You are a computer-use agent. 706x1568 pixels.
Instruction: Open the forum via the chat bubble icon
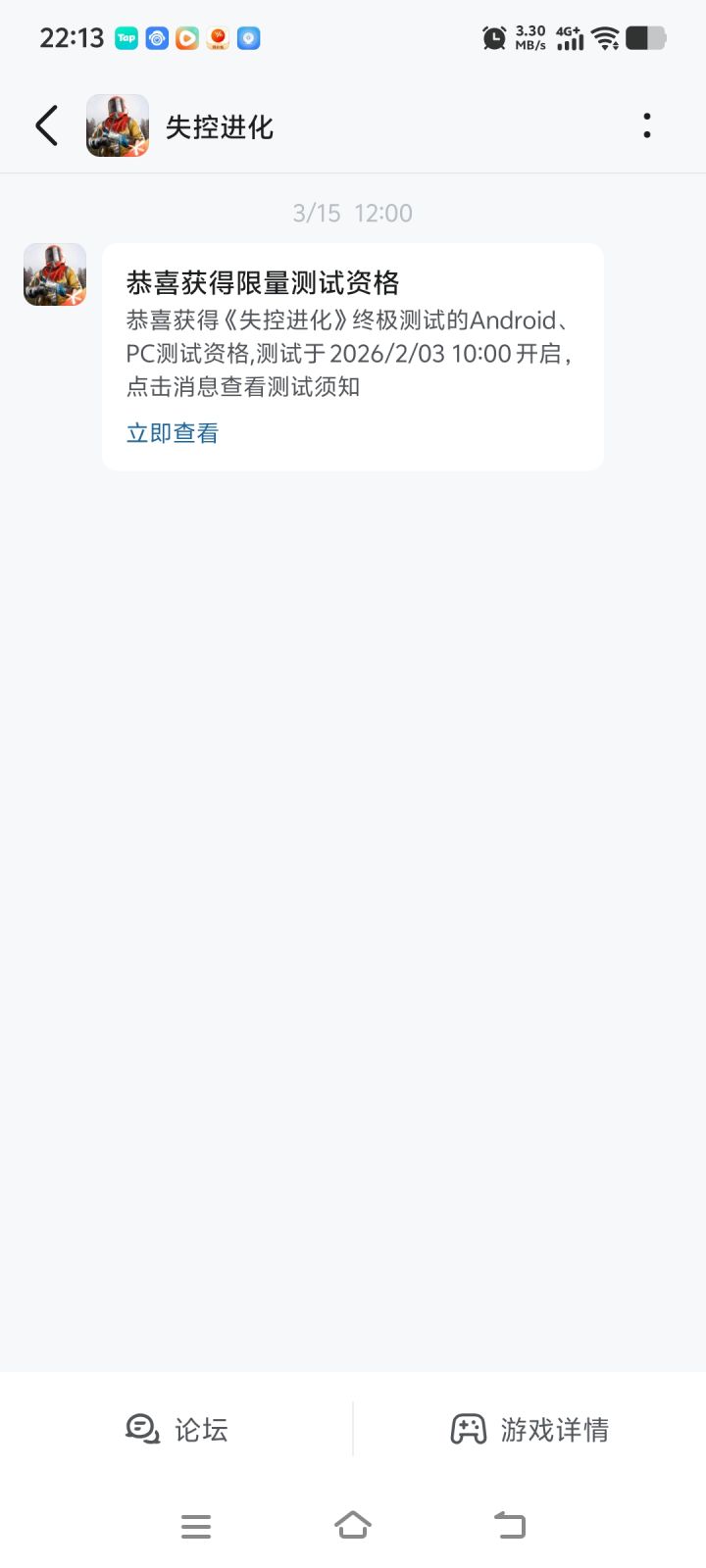(x=141, y=1430)
